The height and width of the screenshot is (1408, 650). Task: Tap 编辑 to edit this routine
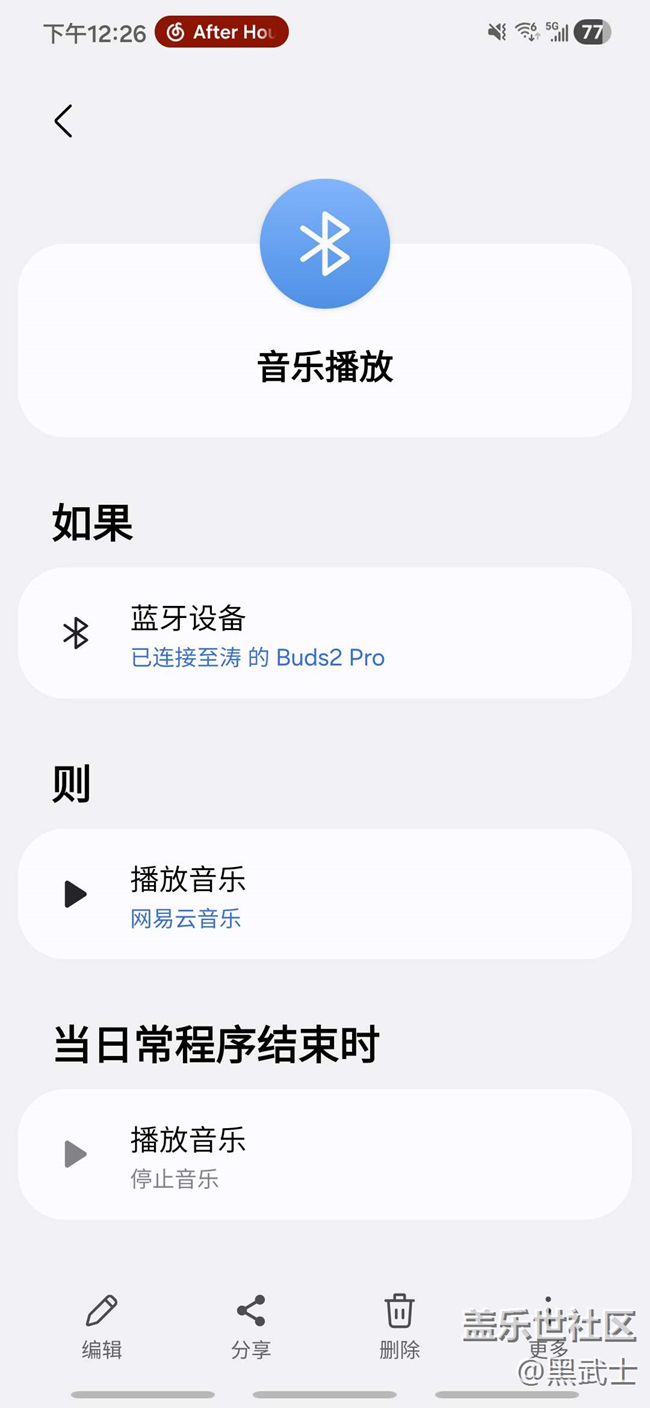(x=102, y=1326)
